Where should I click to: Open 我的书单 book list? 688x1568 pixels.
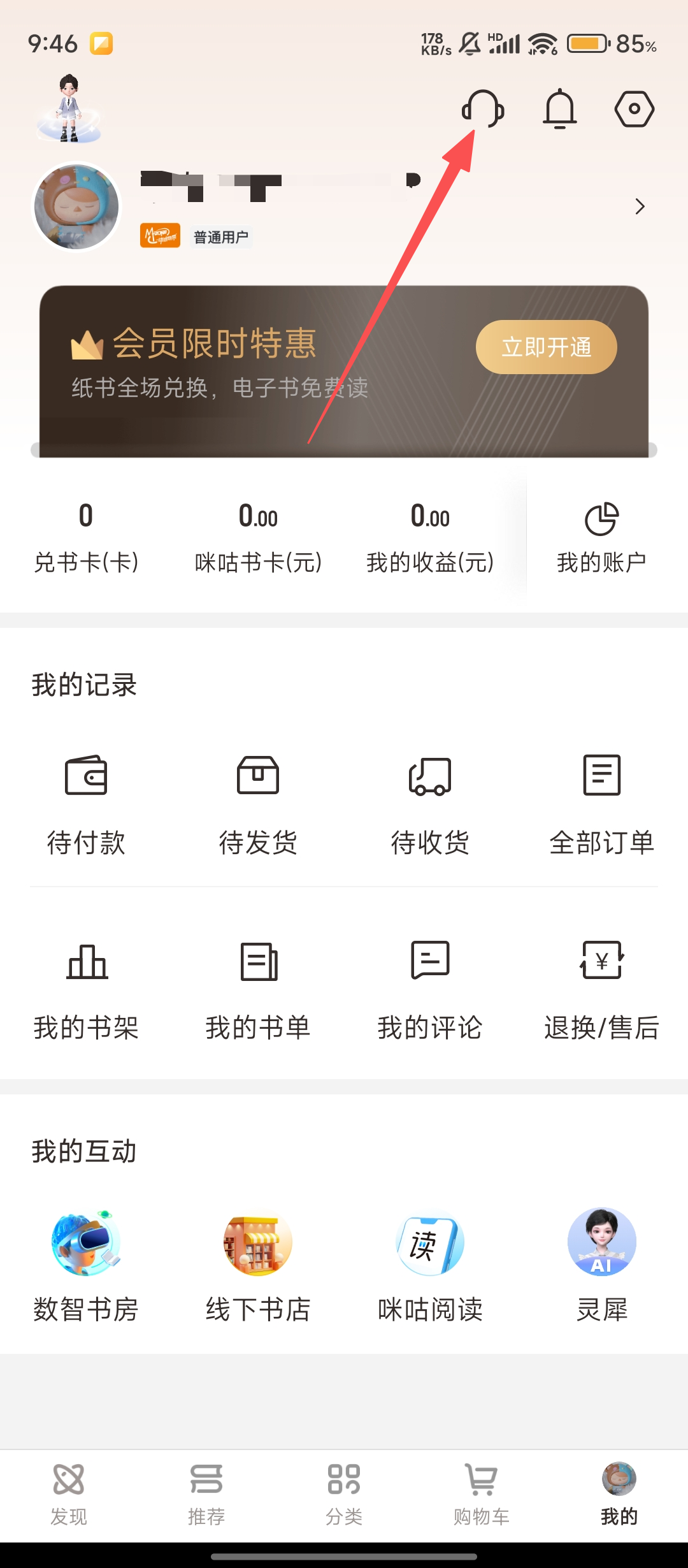[x=258, y=989]
